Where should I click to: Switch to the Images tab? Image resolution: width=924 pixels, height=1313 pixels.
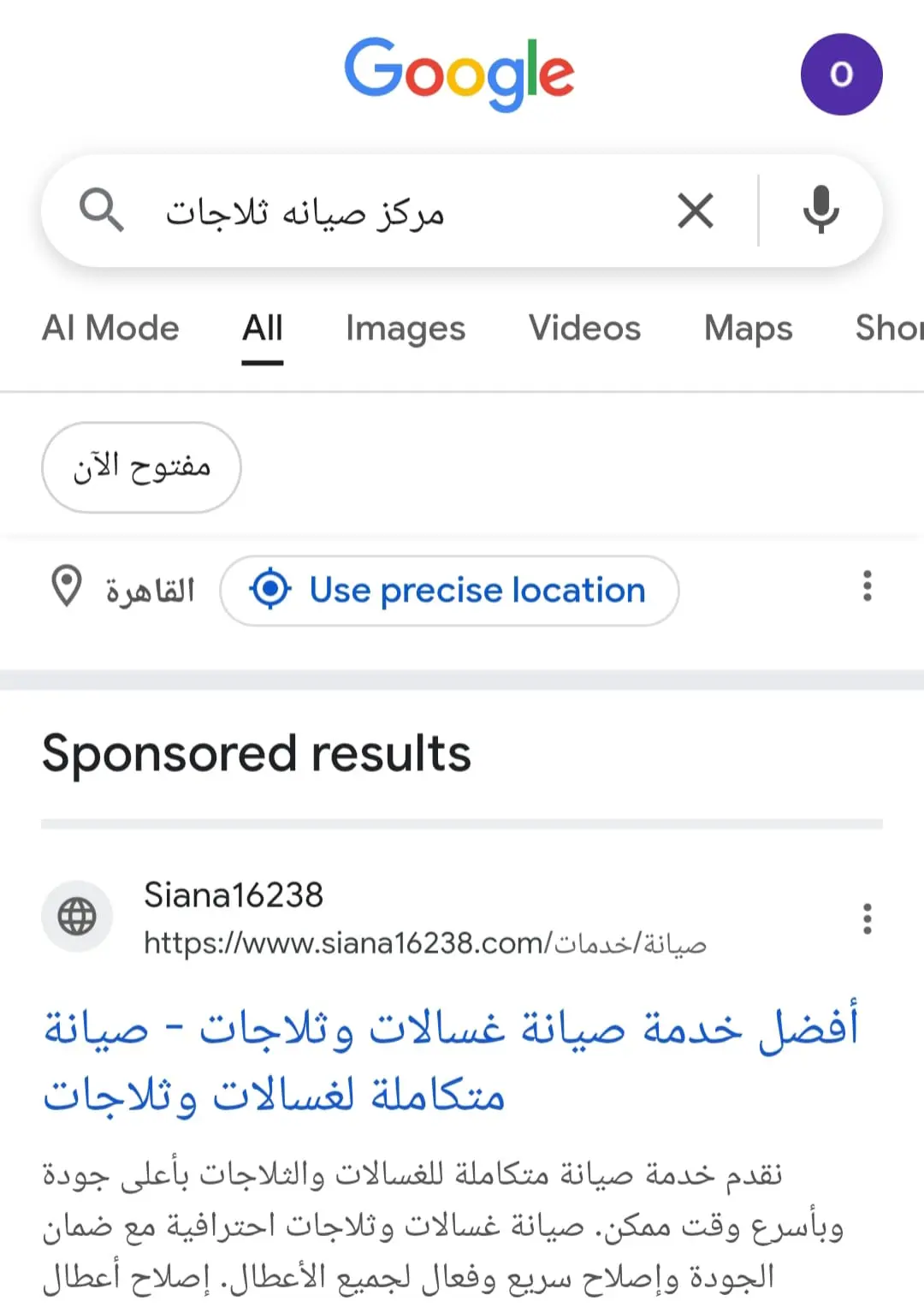click(405, 328)
